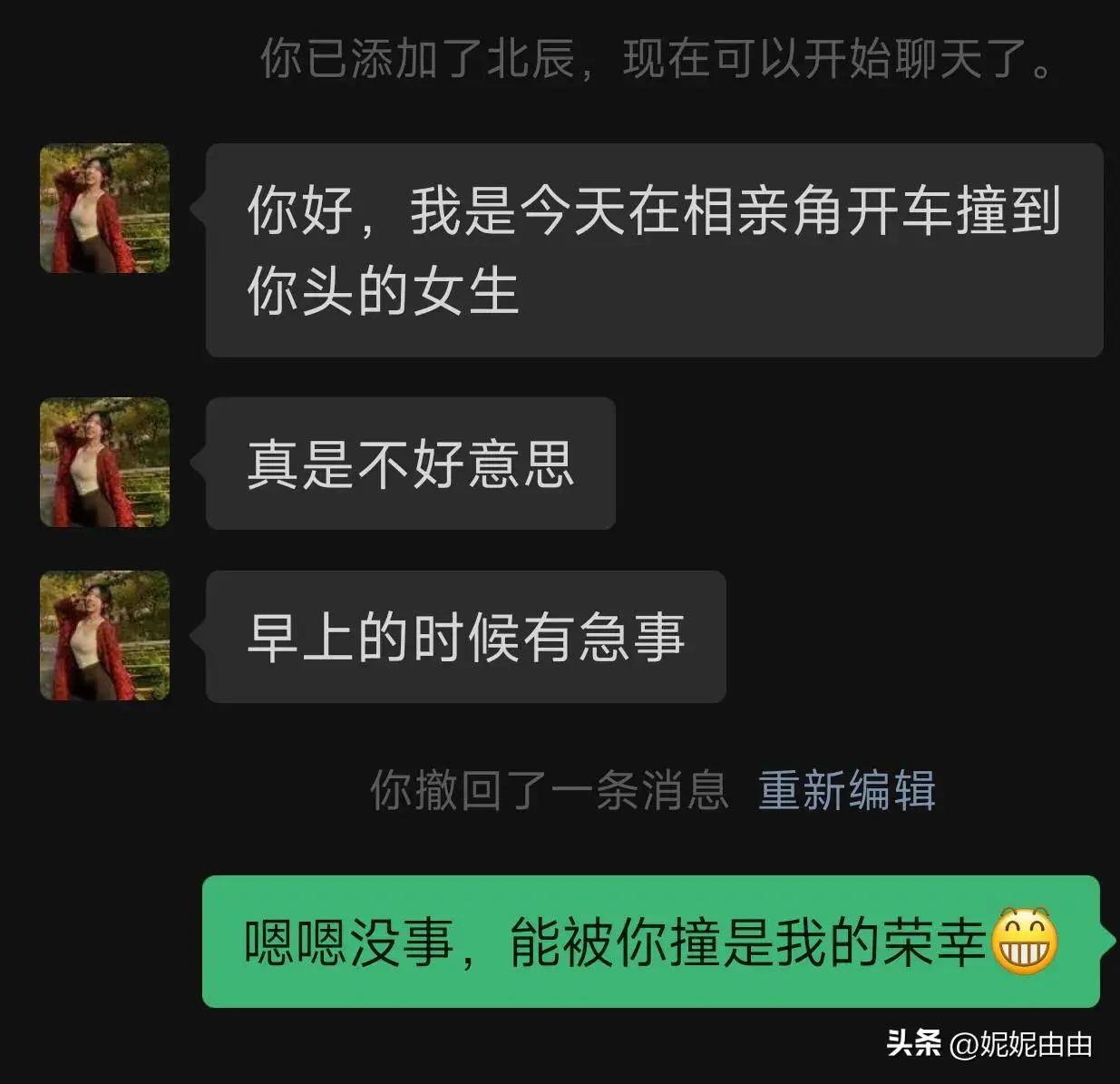Open avatar beside the 早上的时候有急事 message

pyautogui.click(x=105, y=636)
